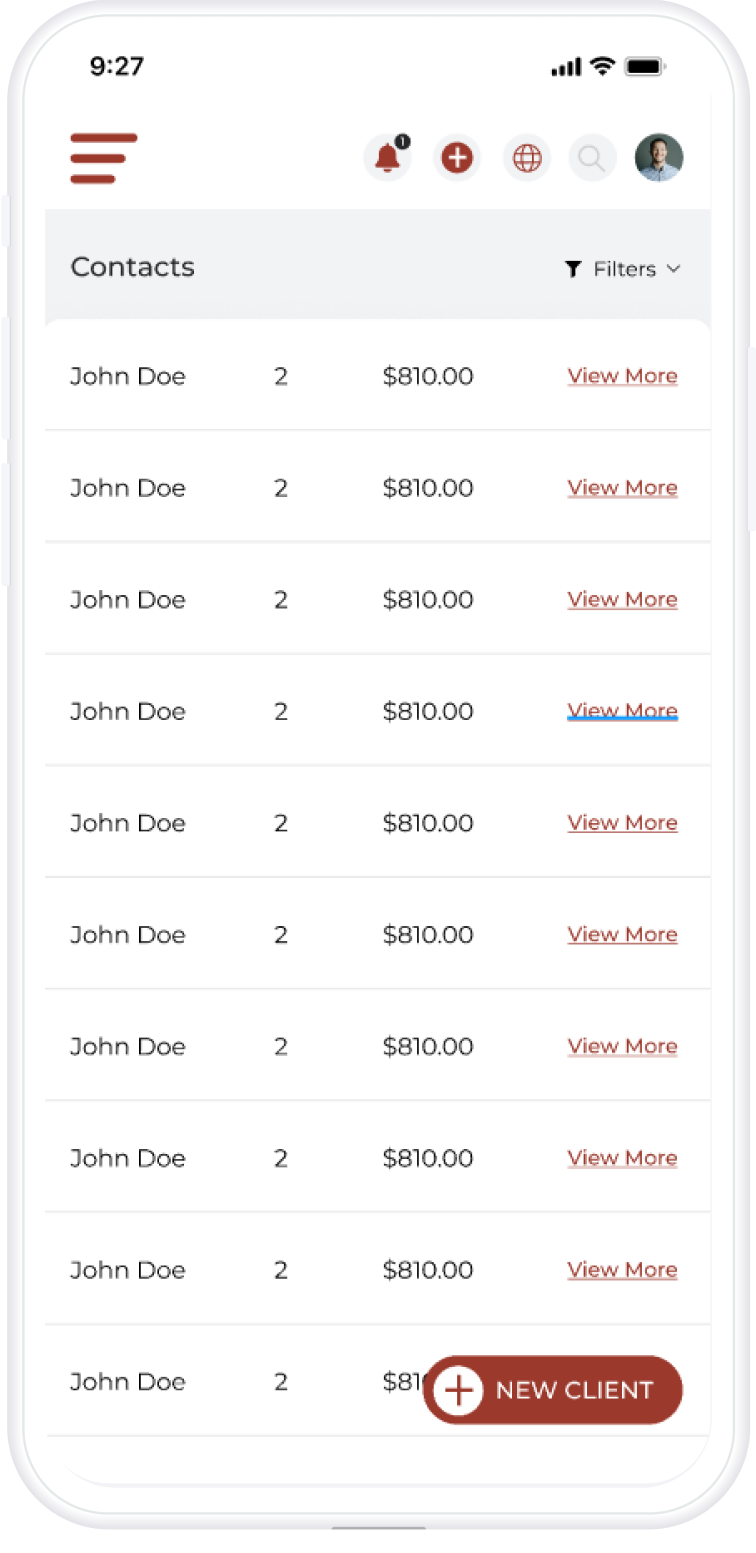Viewport: 756px width, 1553px height.
Task: Tap the red plus icon in header
Action: 457,158
